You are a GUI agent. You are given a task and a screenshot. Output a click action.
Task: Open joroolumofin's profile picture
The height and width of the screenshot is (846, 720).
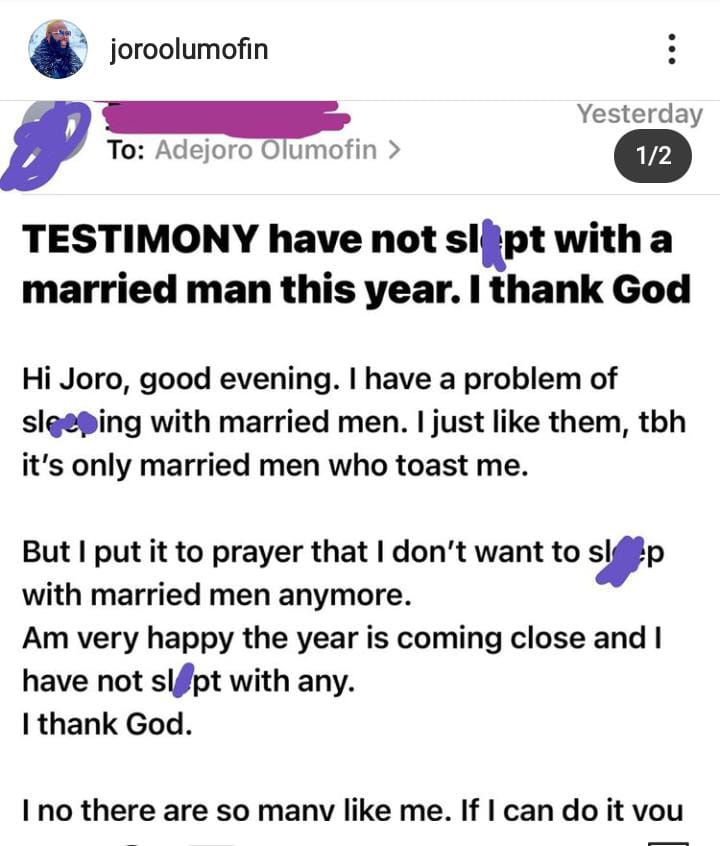57,50
